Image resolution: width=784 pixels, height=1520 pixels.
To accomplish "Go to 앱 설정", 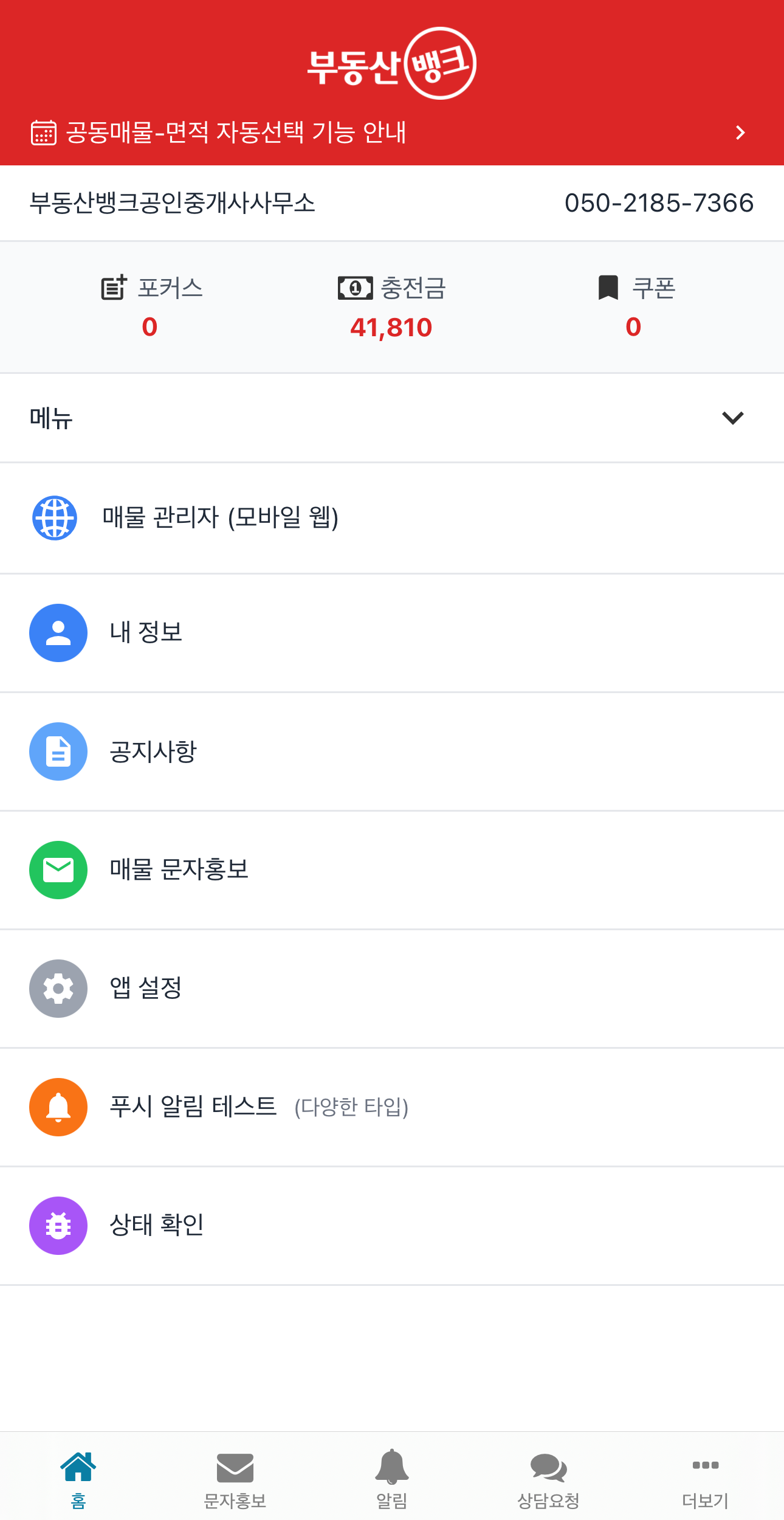I will (x=146, y=989).
